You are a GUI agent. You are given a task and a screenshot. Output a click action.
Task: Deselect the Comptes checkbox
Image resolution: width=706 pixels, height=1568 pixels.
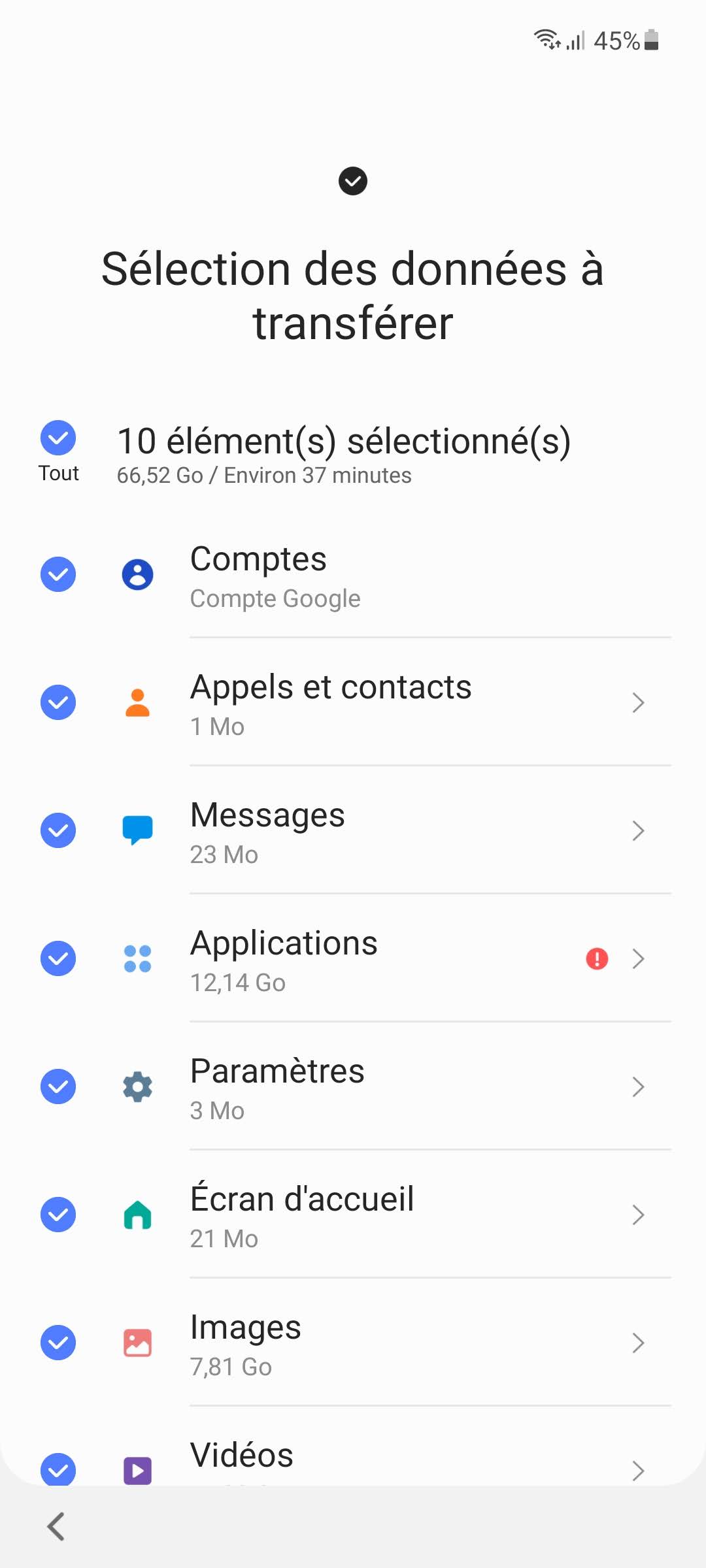tap(58, 574)
